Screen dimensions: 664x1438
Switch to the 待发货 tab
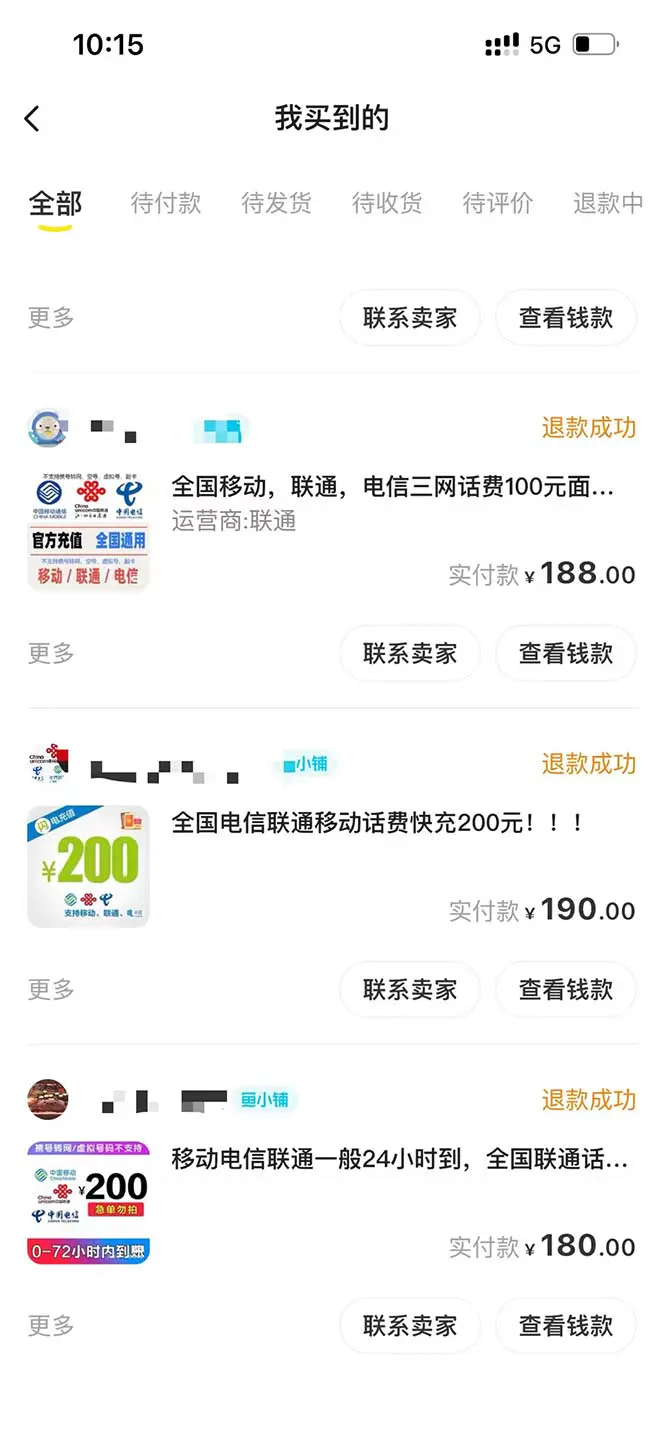pos(276,203)
